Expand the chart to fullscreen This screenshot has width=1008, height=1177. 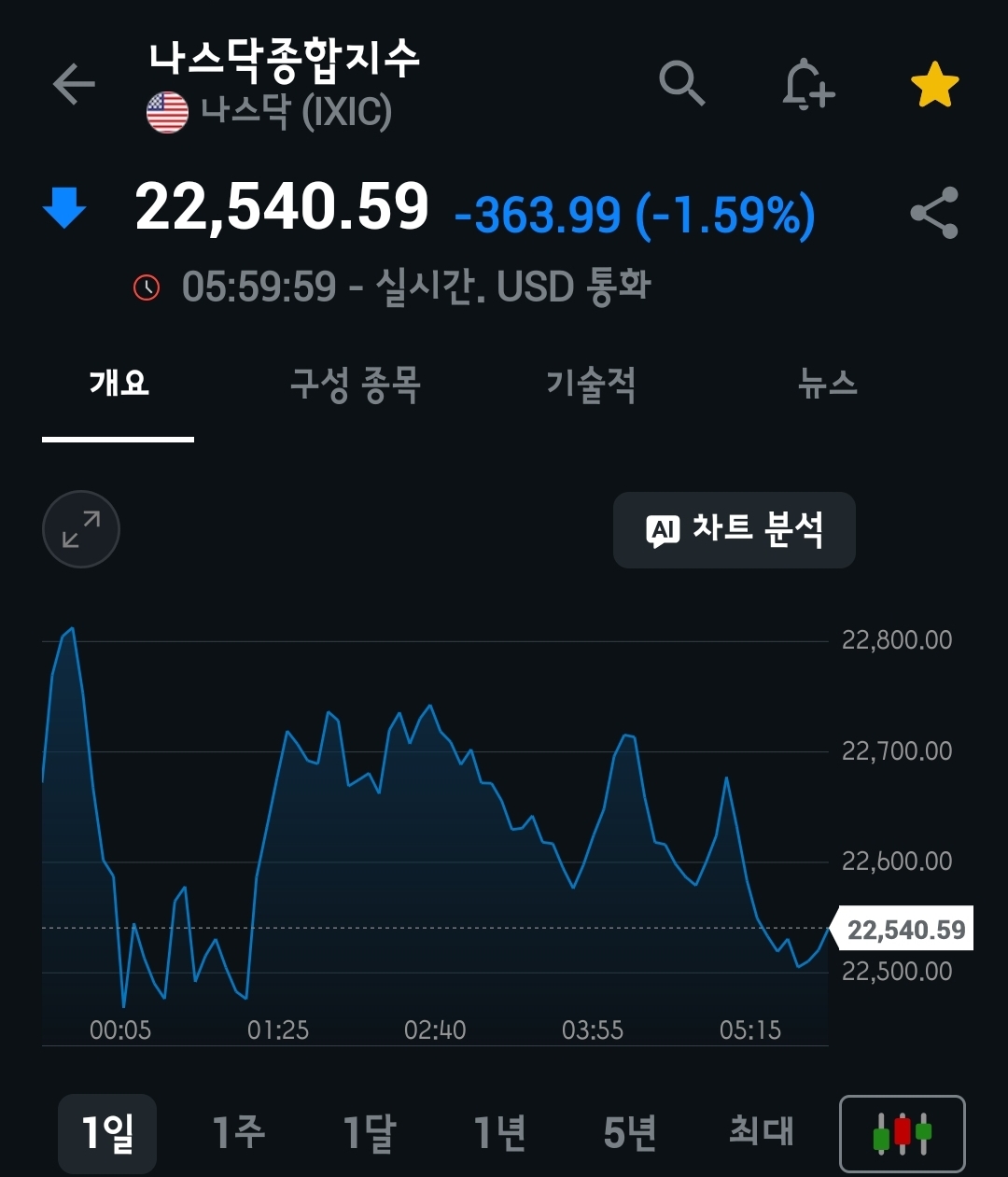[81, 529]
